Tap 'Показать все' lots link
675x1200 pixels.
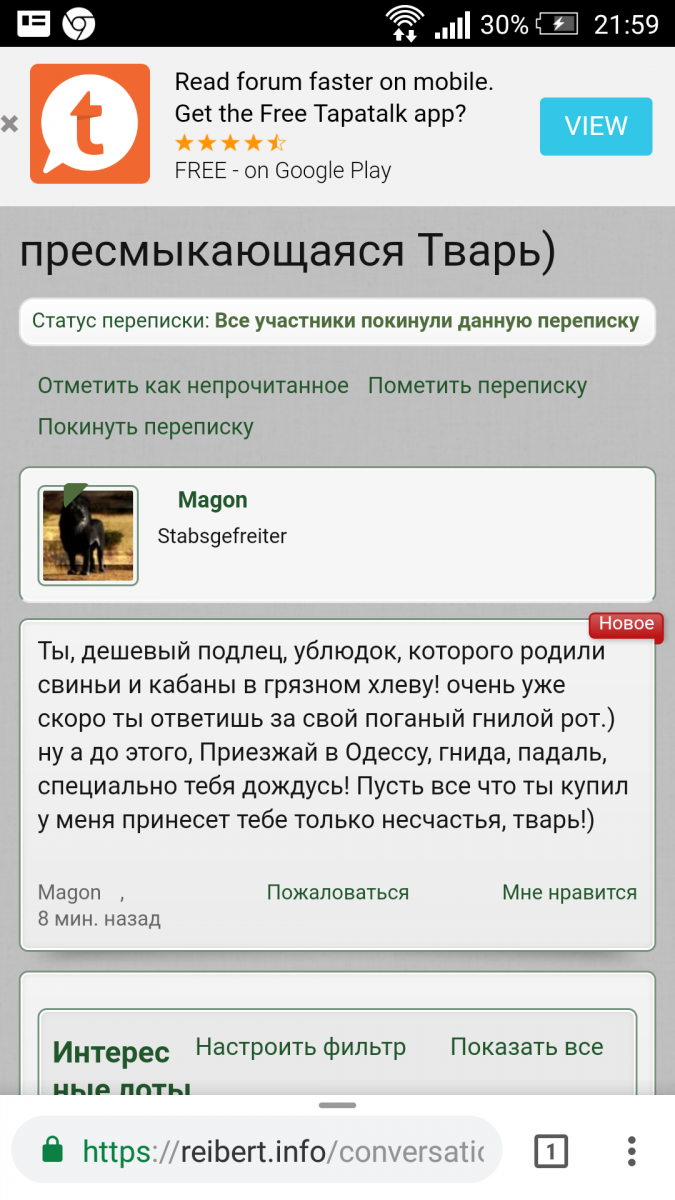(526, 1047)
